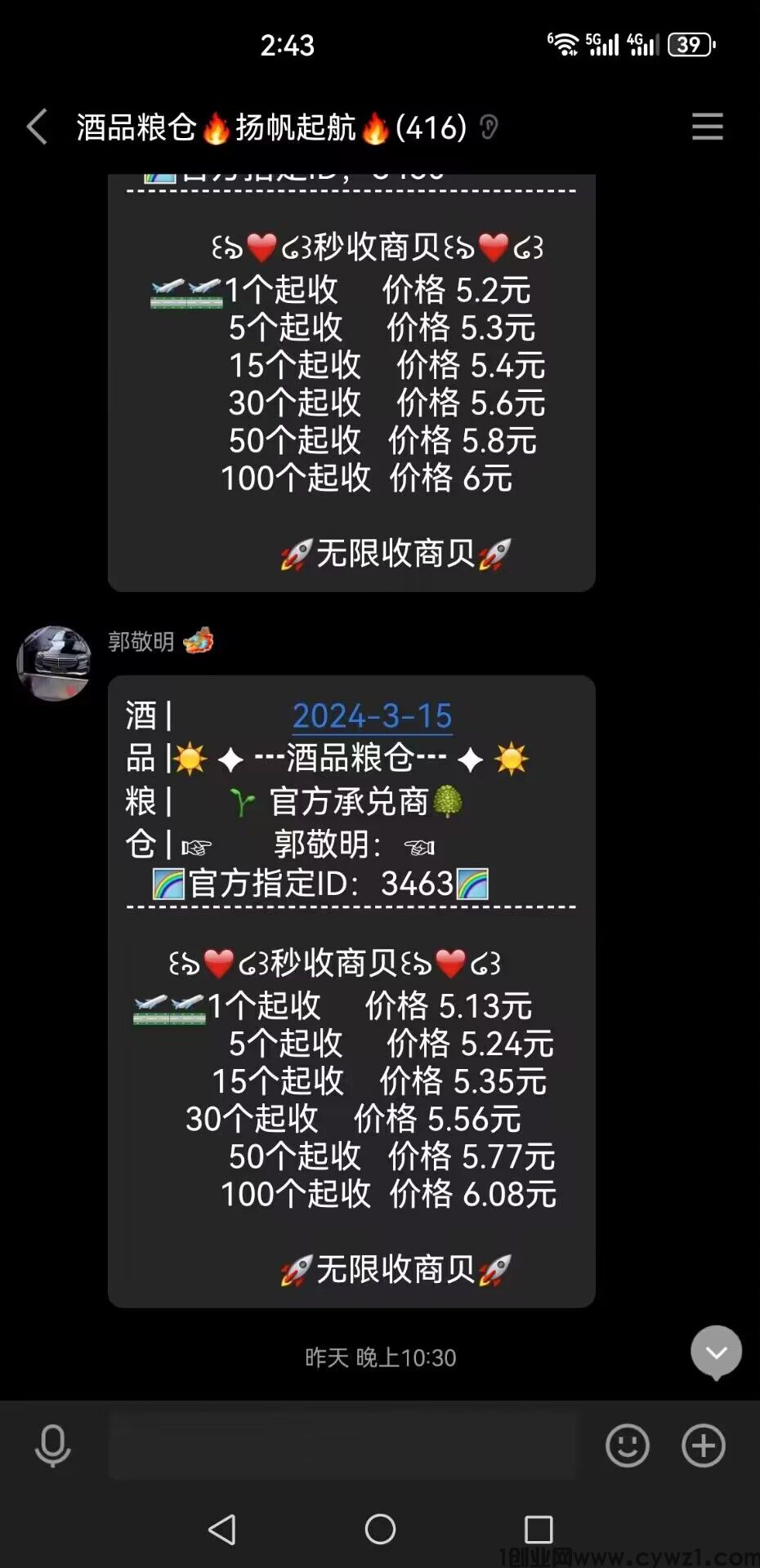Image resolution: width=760 pixels, height=1568 pixels.
Task: Switch to voice message input
Action: [53, 1445]
